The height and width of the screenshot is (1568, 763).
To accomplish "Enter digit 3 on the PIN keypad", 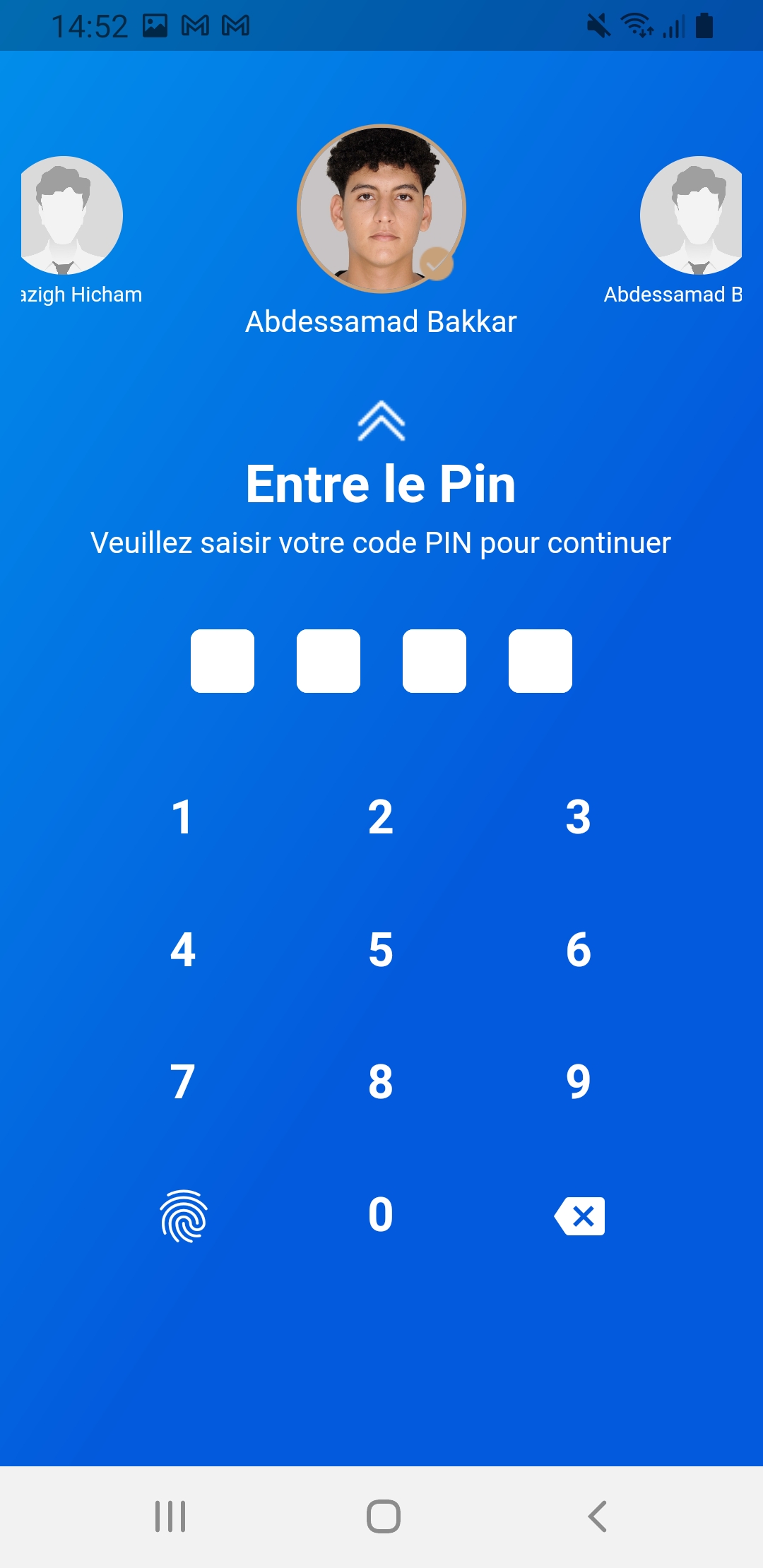I will pos(579,817).
